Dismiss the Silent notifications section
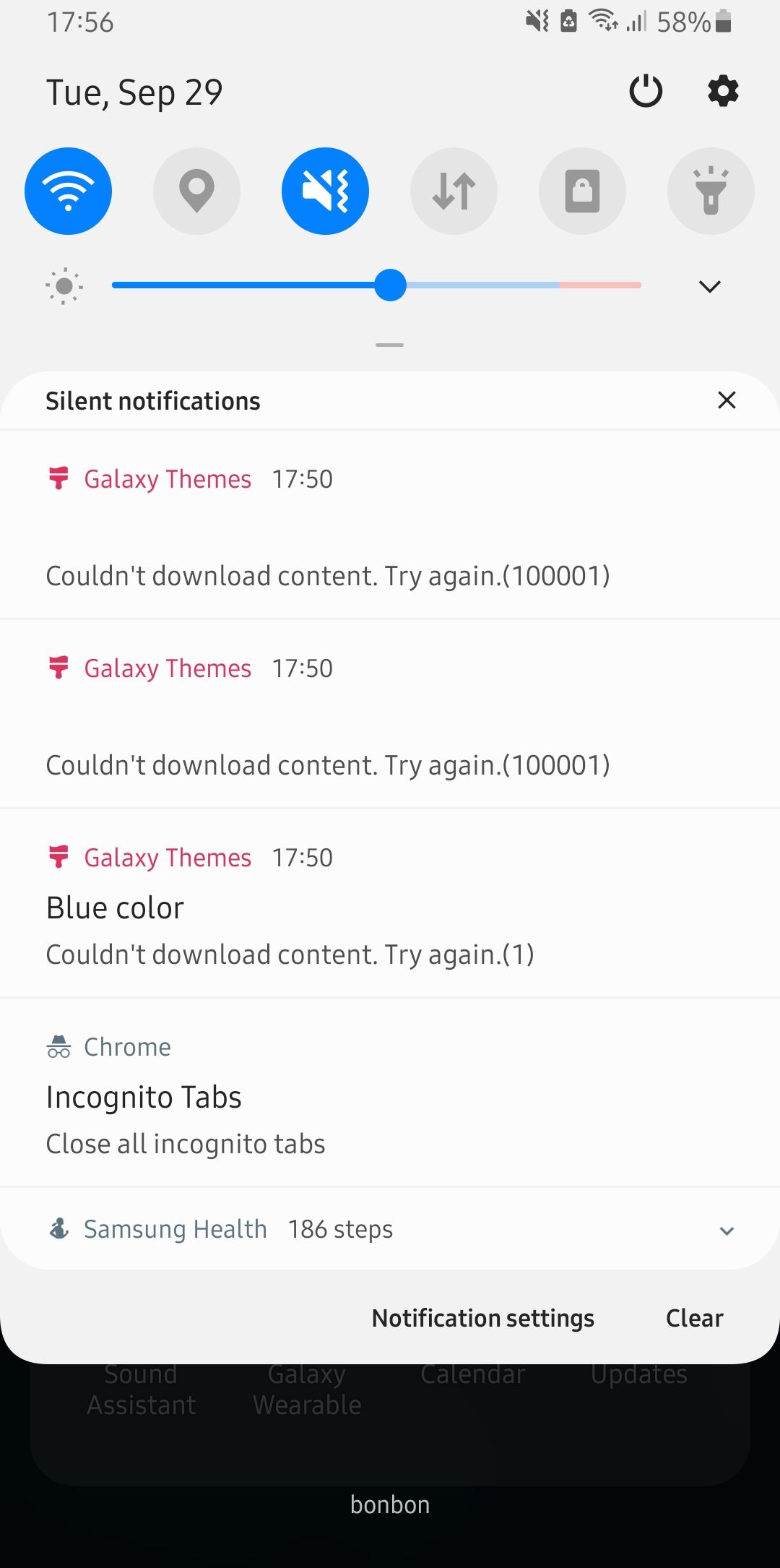The image size is (780, 1568). [x=727, y=400]
